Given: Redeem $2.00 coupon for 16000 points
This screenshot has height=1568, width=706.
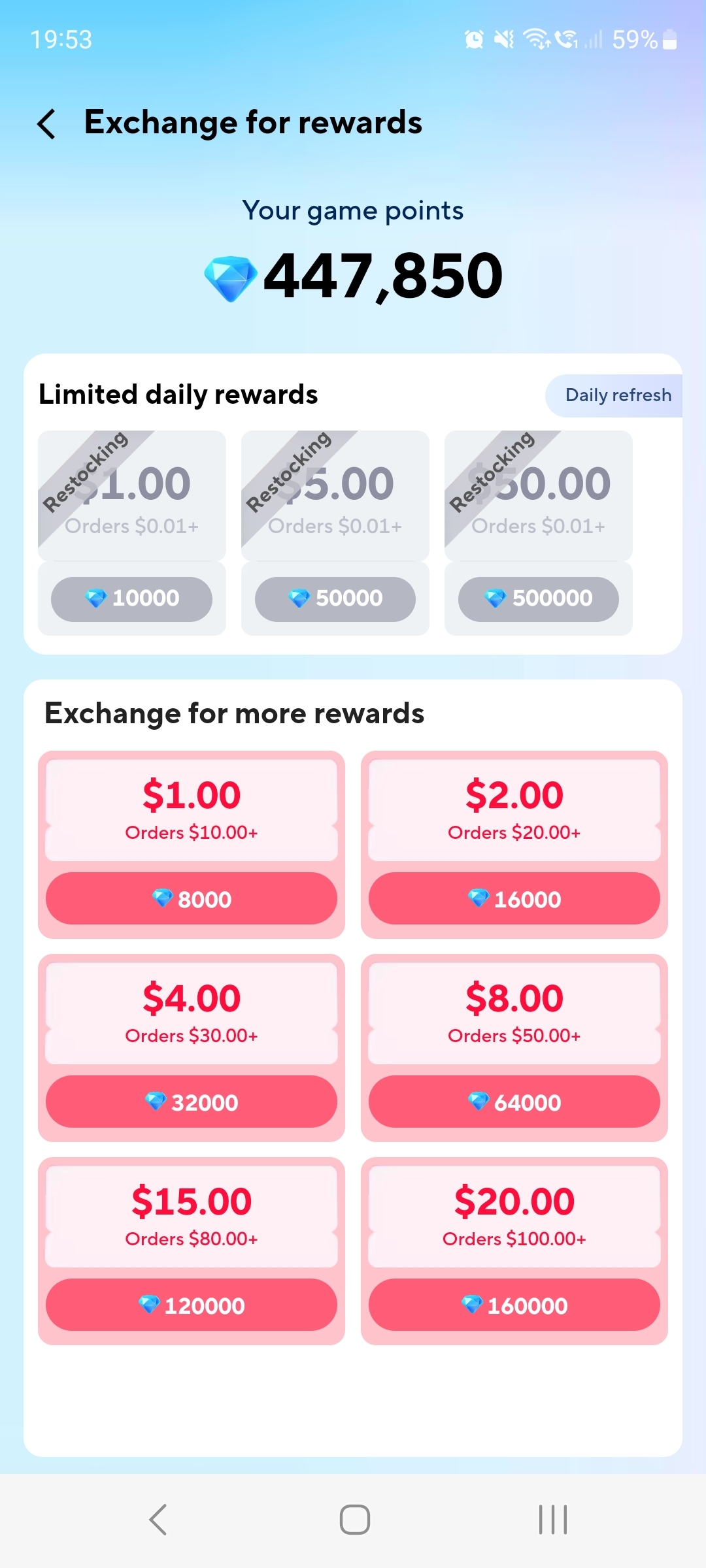Looking at the screenshot, I should (x=514, y=898).
